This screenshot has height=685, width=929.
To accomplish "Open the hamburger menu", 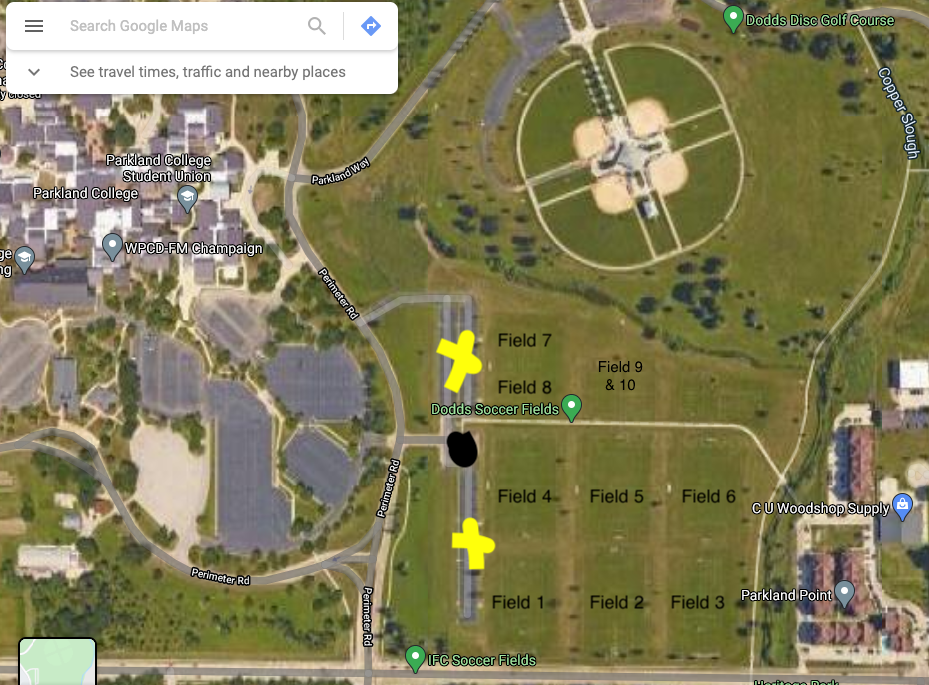I will point(34,26).
